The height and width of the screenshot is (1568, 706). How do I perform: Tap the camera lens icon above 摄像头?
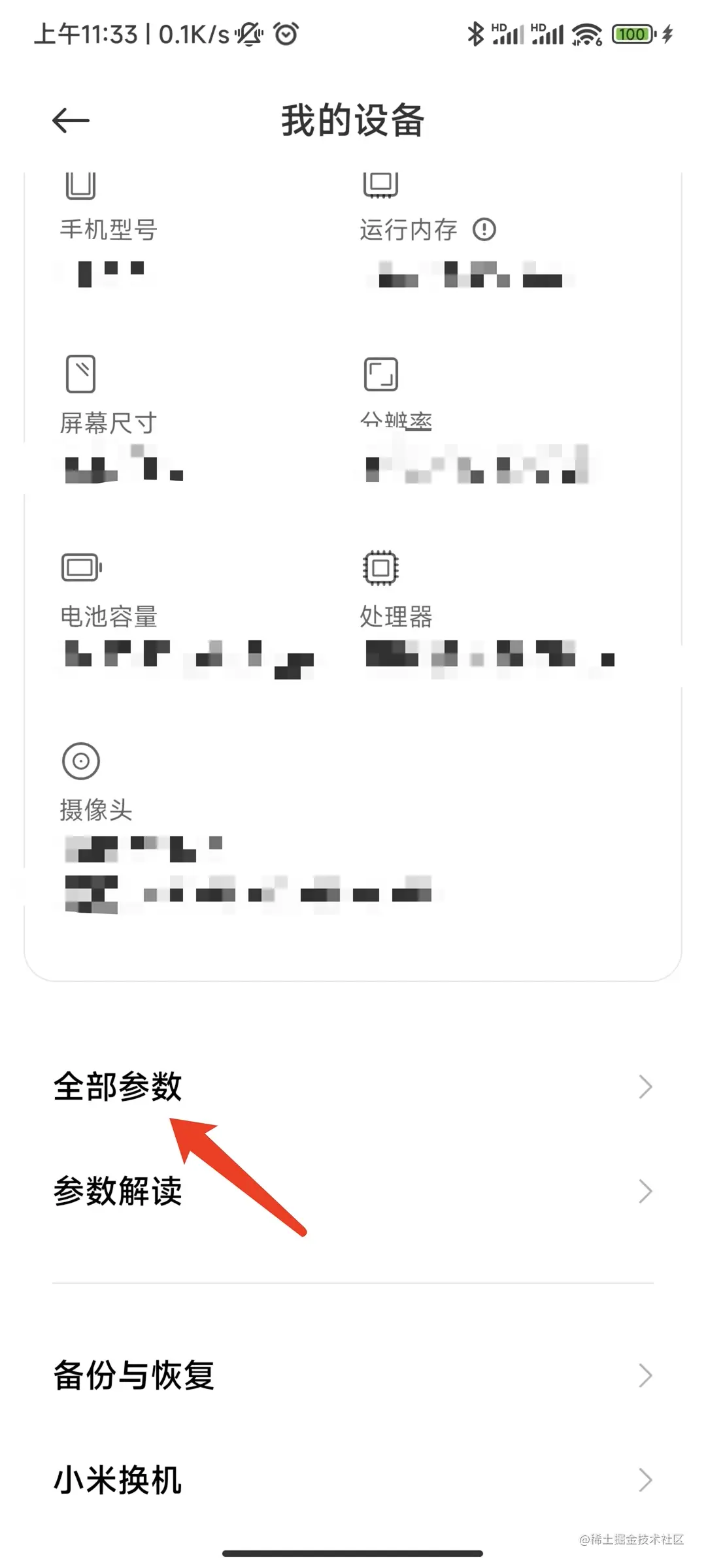[80, 760]
